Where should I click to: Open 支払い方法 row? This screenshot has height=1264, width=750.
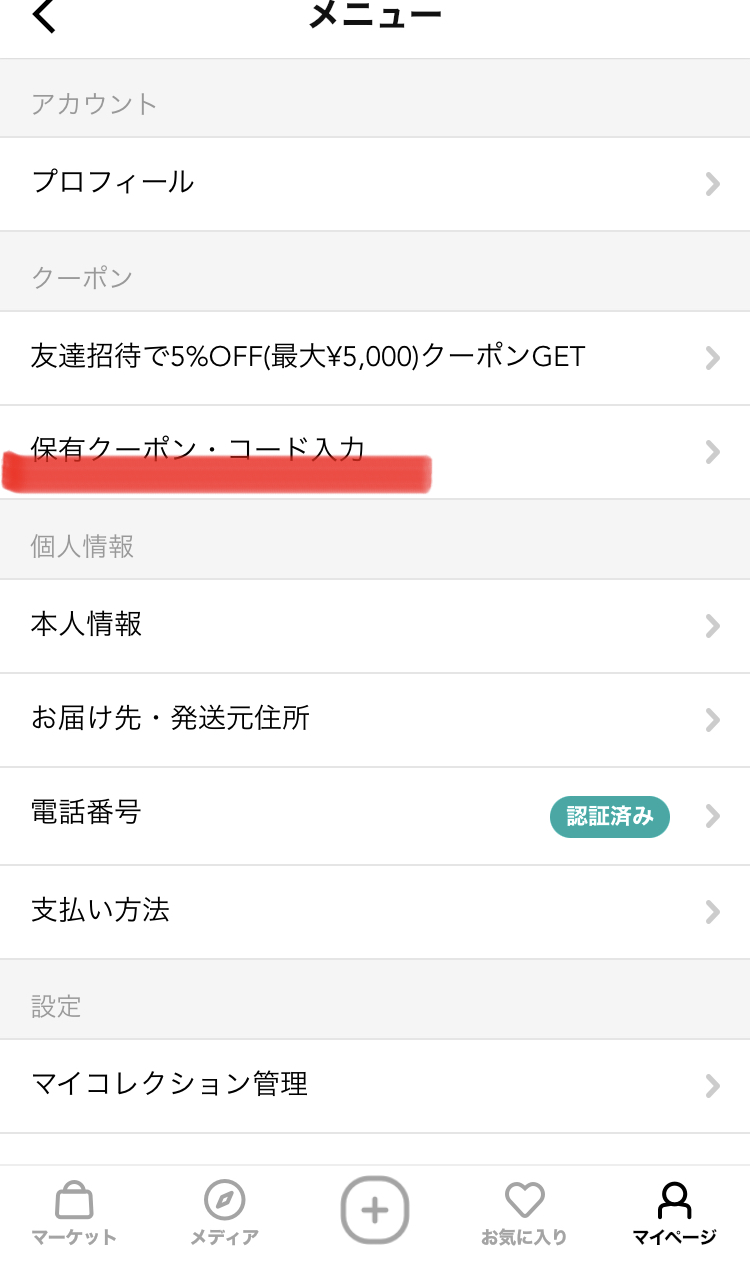375,911
